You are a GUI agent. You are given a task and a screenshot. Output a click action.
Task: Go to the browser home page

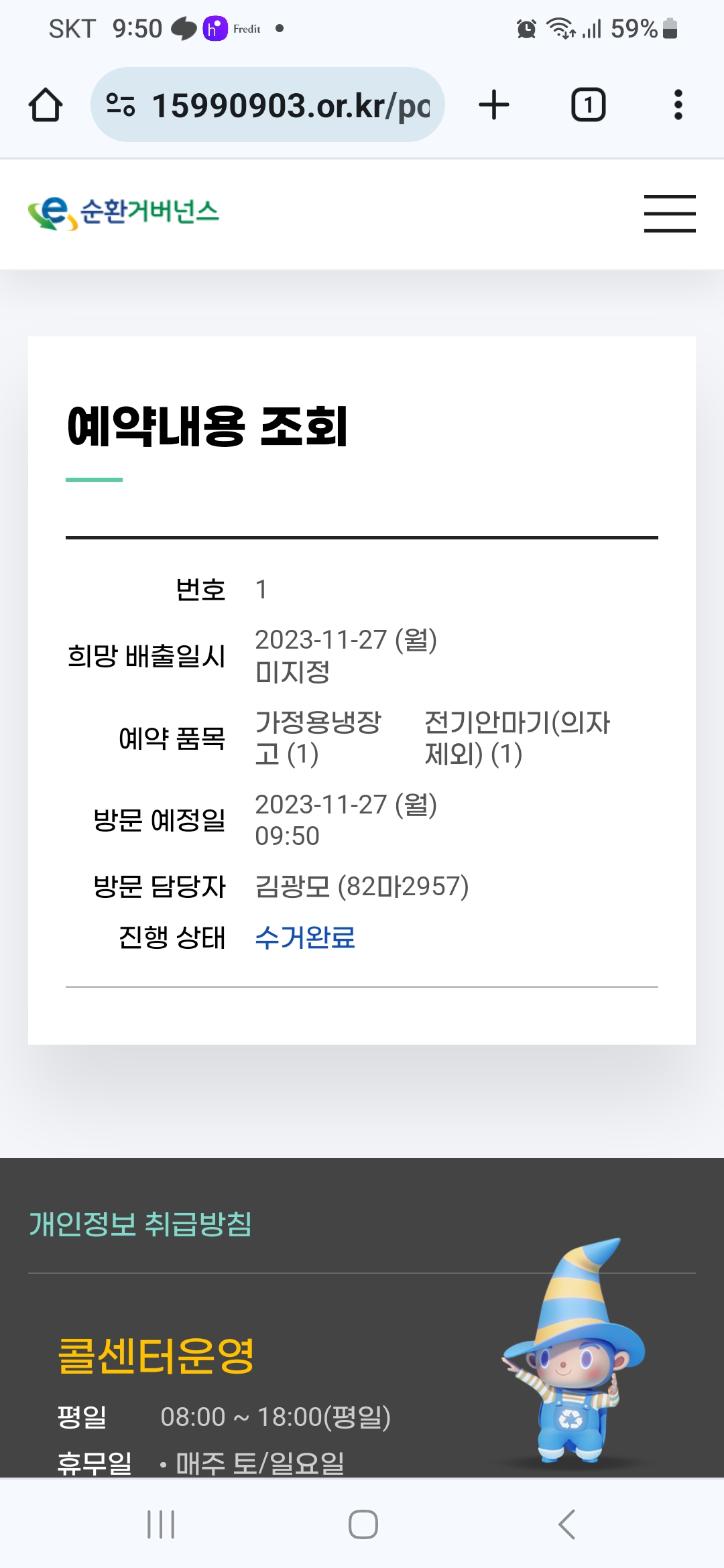click(x=46, y=105)
